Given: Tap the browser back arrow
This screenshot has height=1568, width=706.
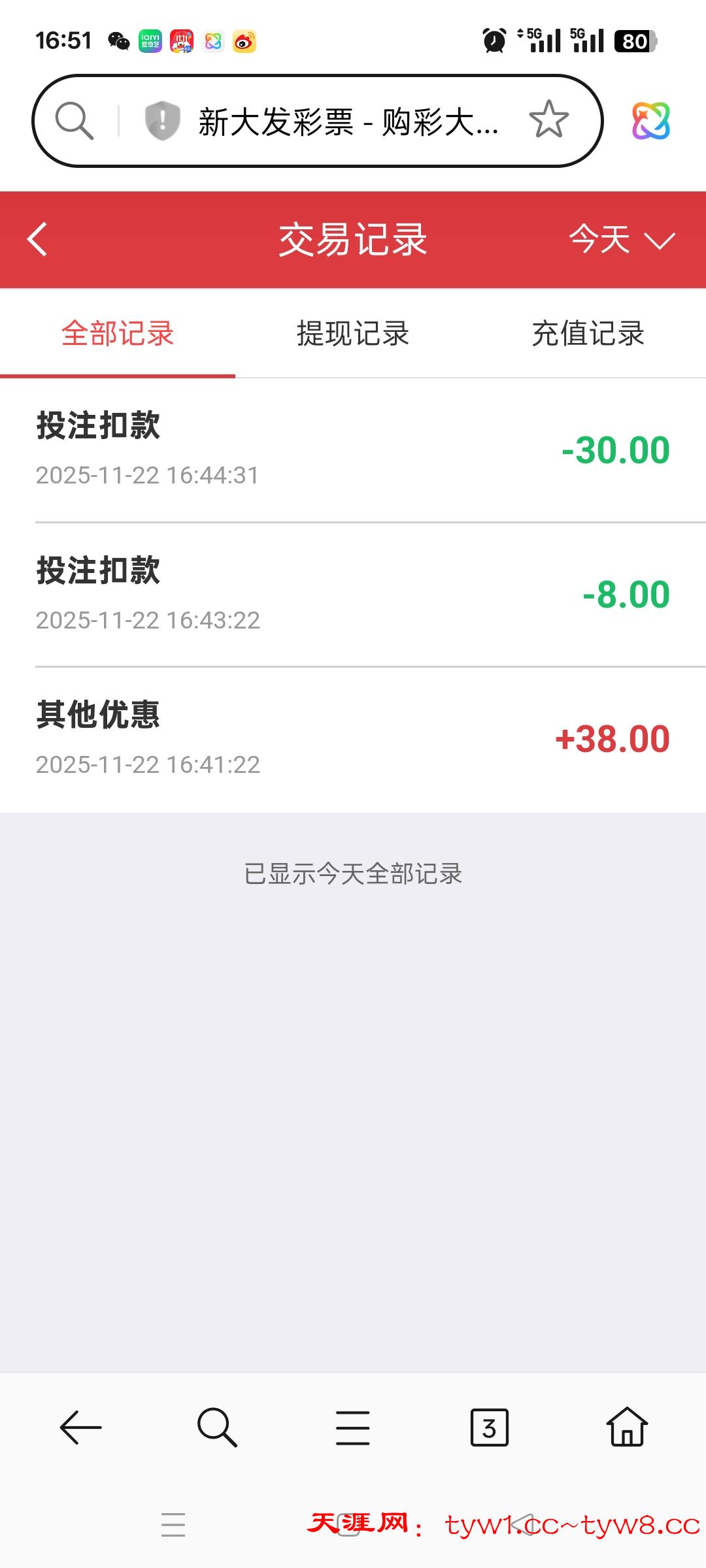Looking at the screenshot, I should click(80, 1428).
